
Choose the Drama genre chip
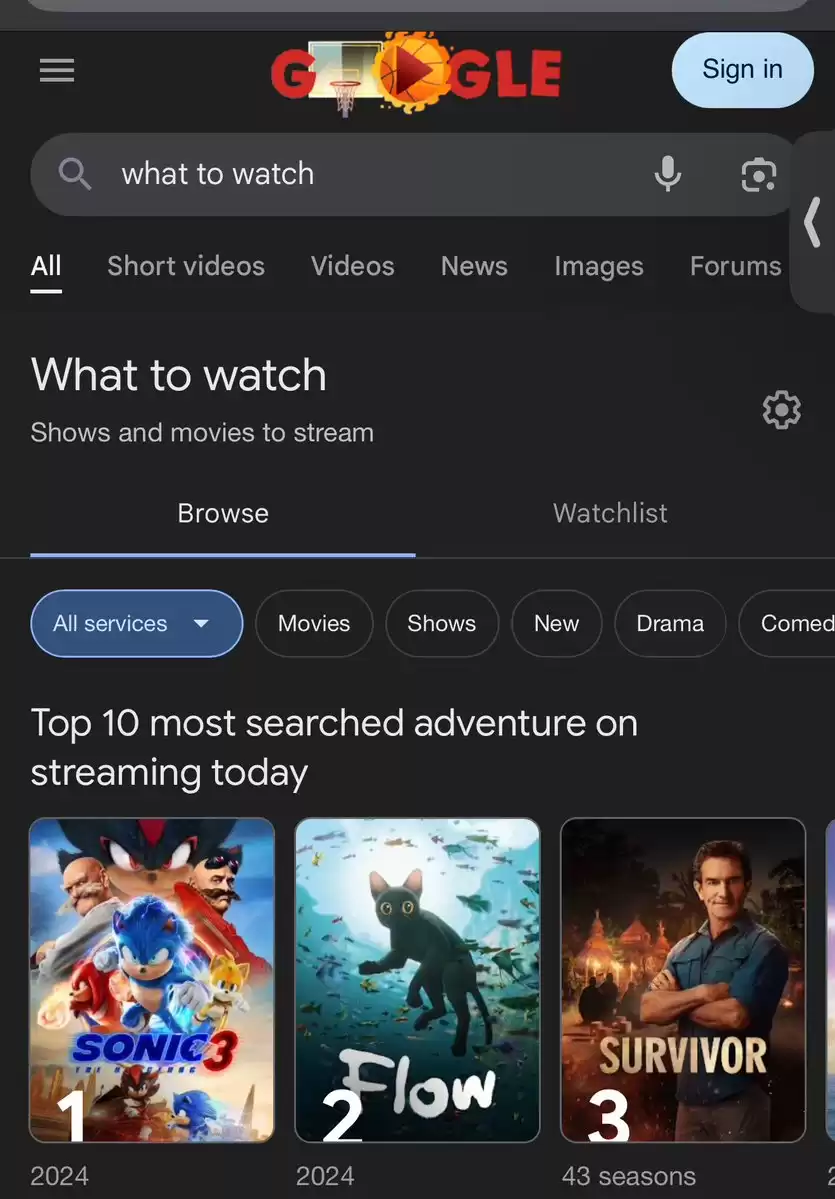point(670,623)
